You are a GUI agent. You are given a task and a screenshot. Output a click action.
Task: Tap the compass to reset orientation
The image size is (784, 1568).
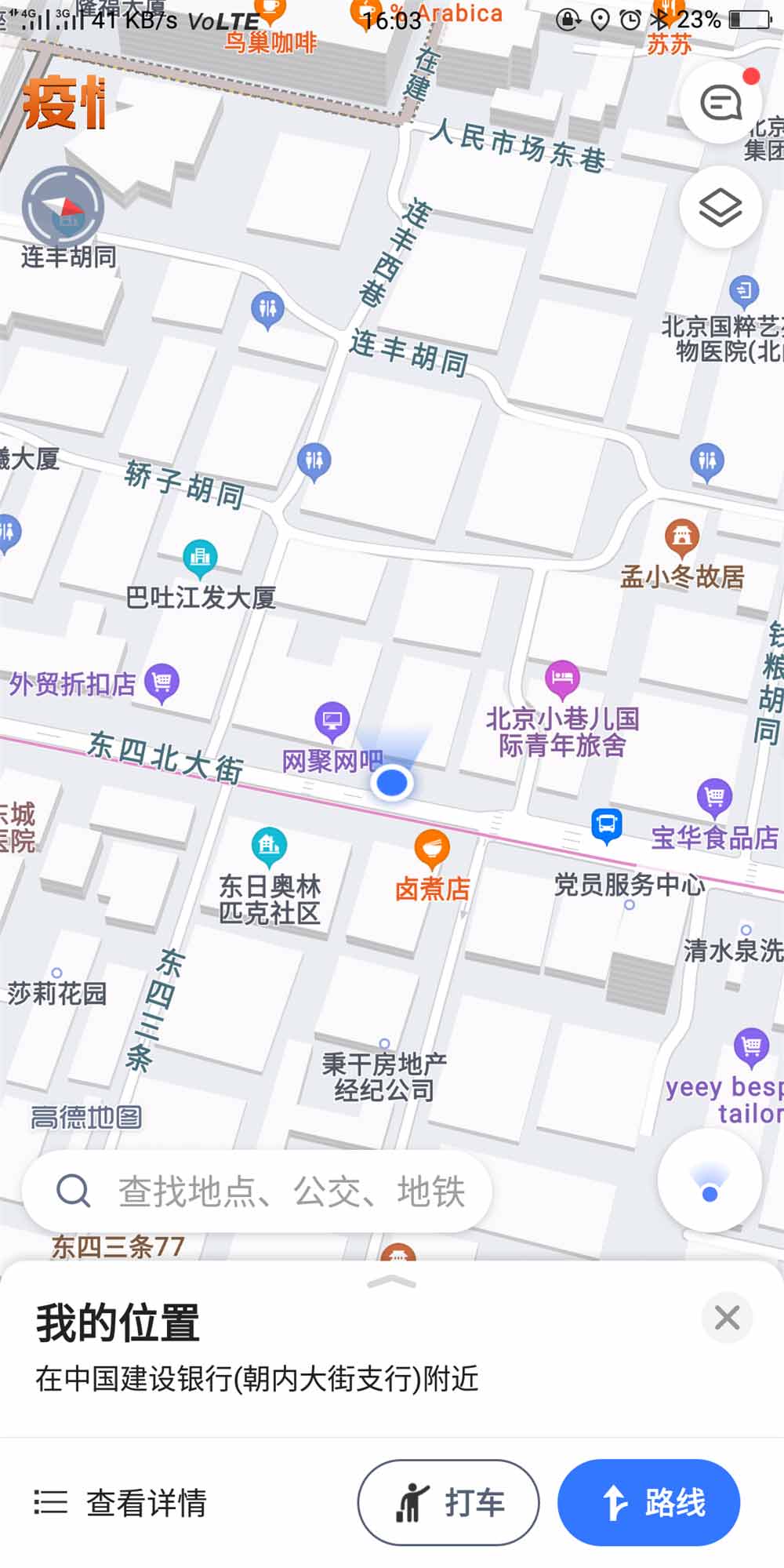coord(63,208)
